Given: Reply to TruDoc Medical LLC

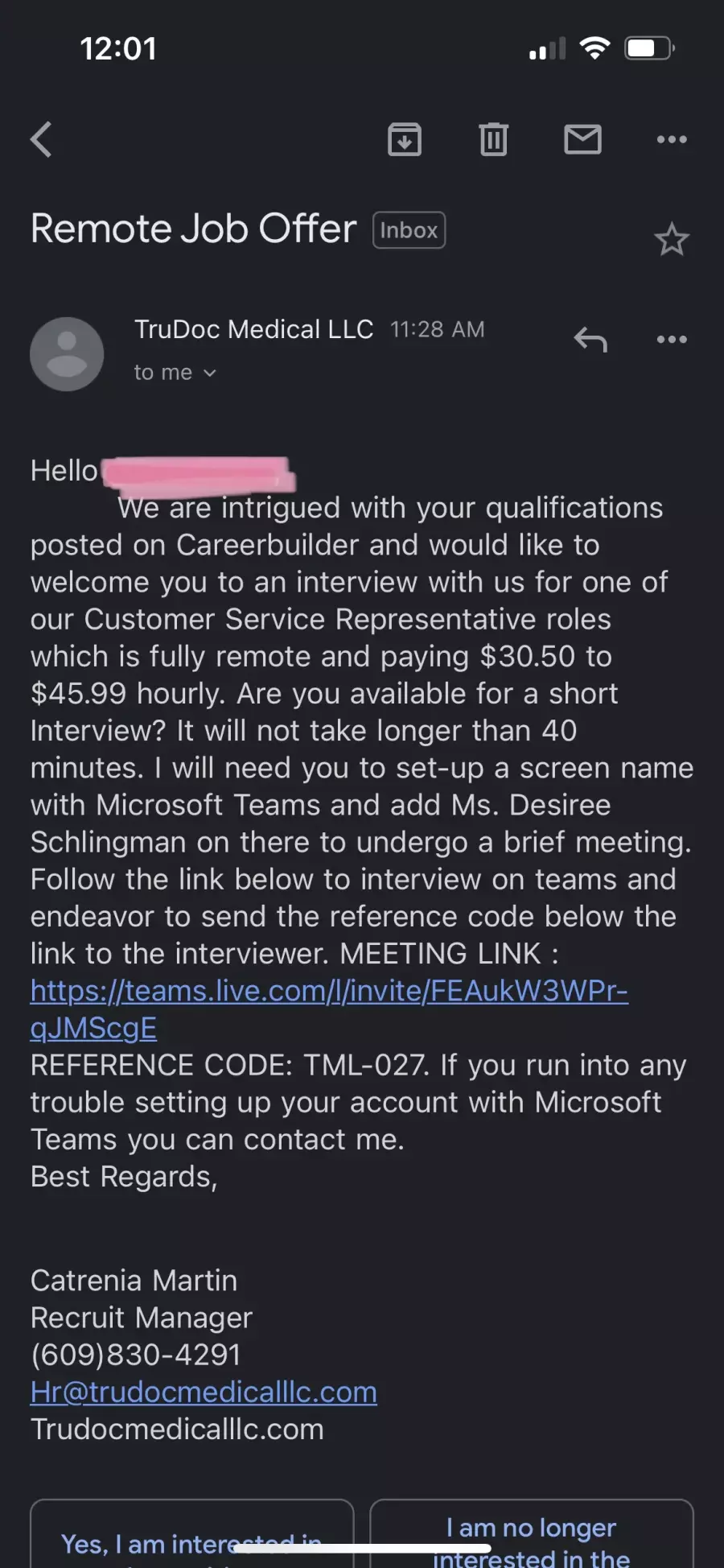Looking at the screenshot, I should click(x=590, y=340).
